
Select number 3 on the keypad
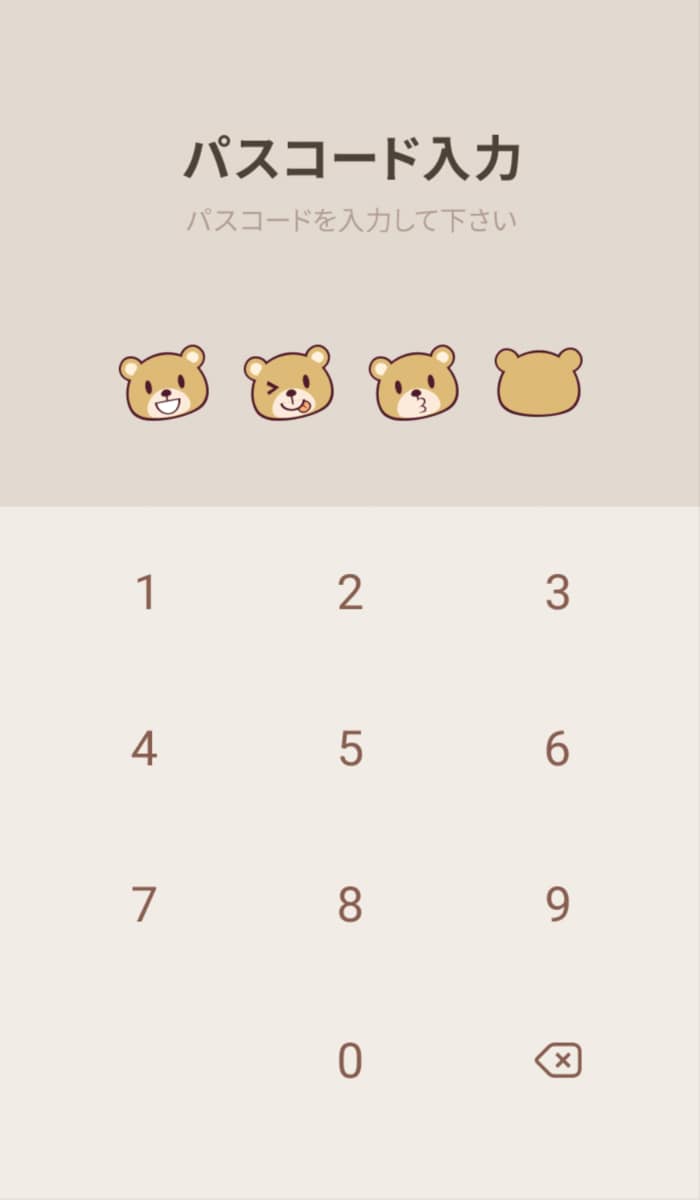coord(557,593)
